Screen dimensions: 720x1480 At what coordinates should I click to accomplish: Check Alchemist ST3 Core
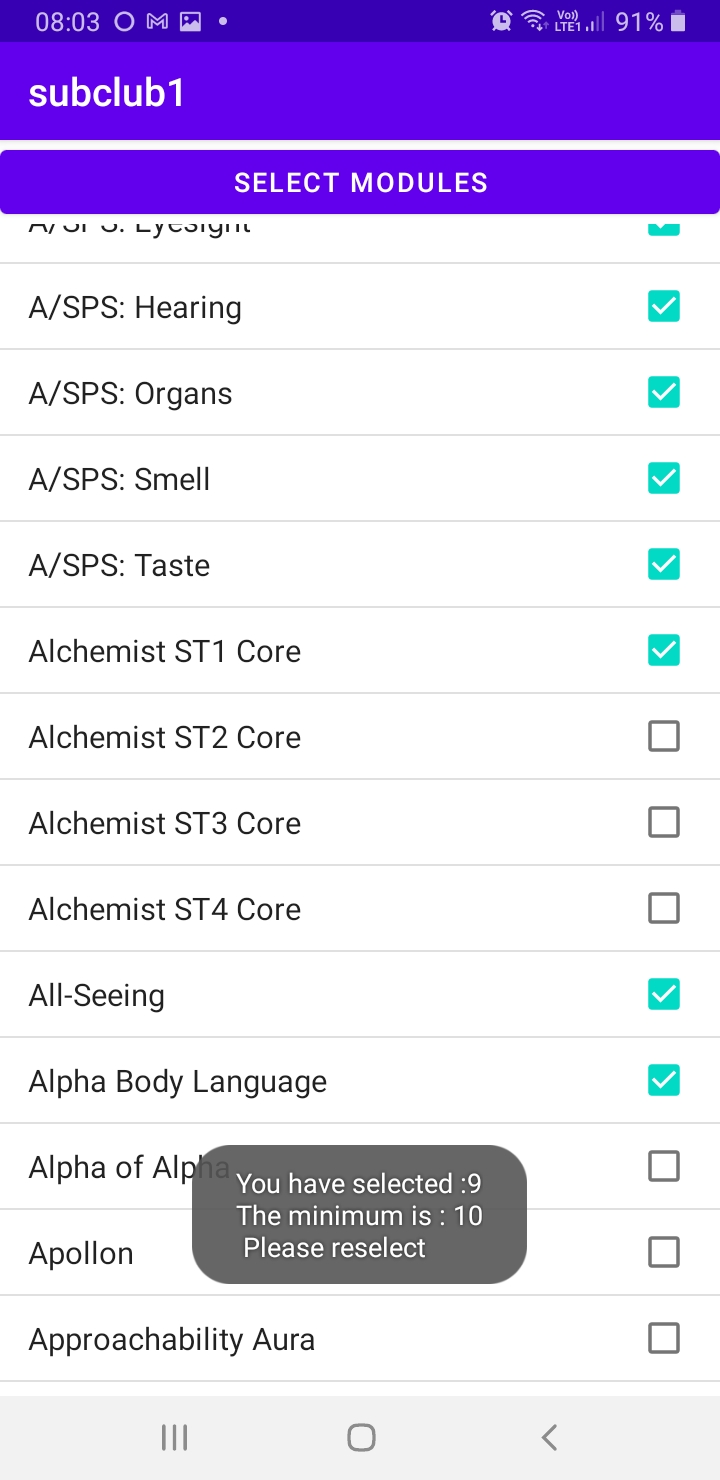click(664, 822)
